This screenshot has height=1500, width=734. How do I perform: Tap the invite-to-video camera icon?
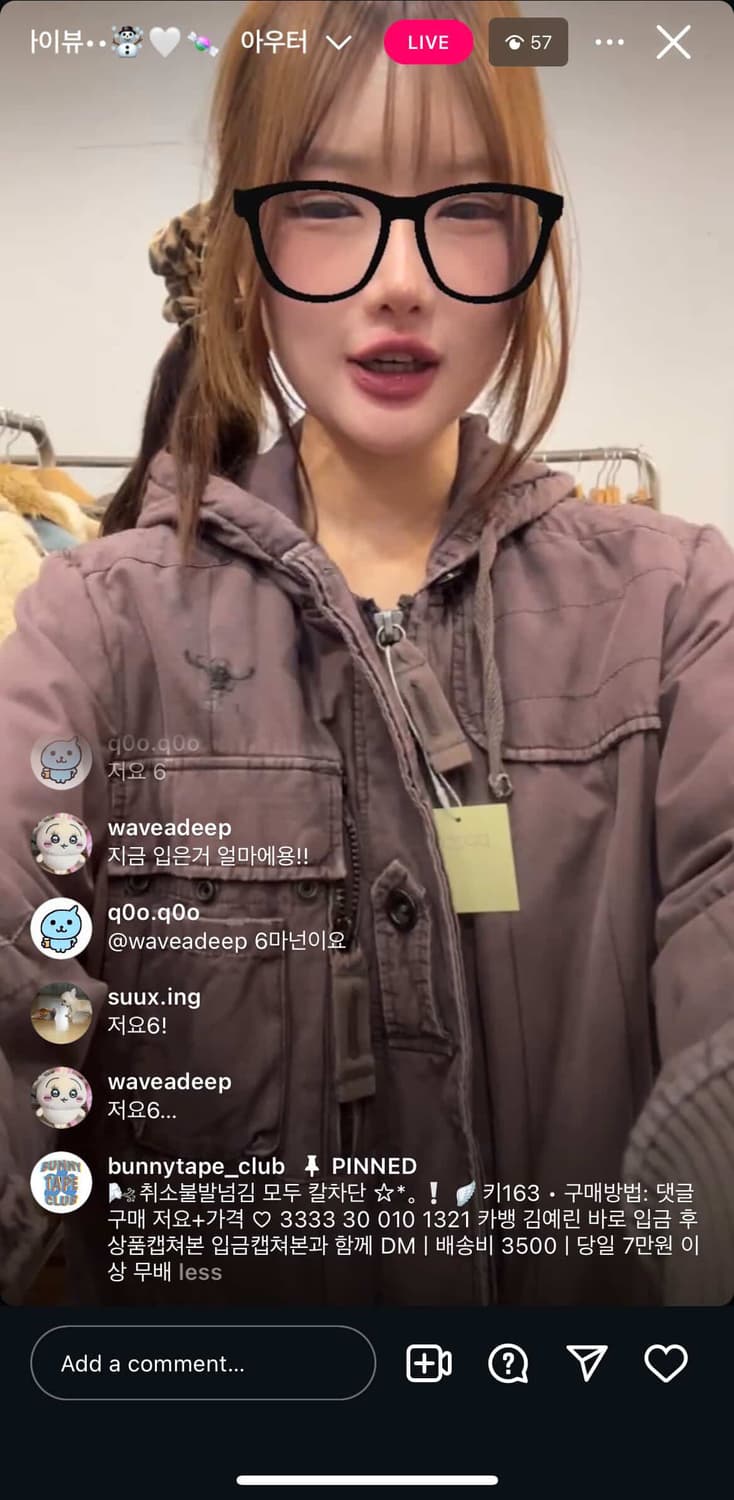[430, 1363]
